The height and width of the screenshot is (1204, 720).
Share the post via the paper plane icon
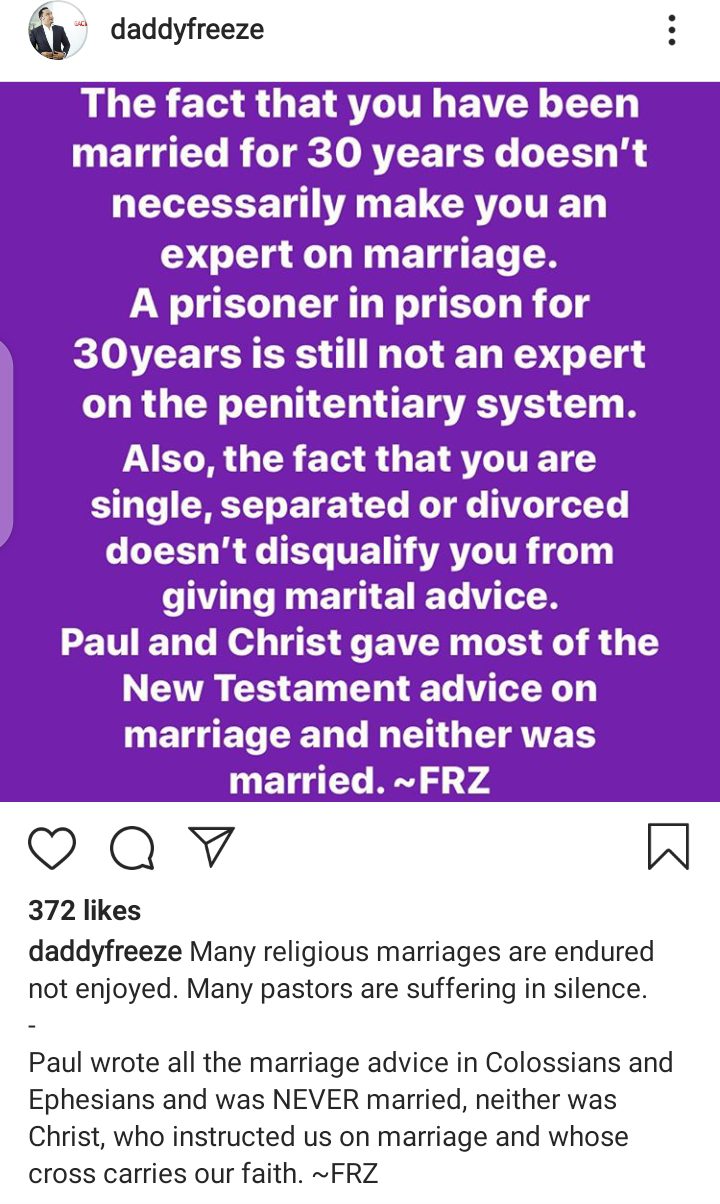tap(211, 847)
